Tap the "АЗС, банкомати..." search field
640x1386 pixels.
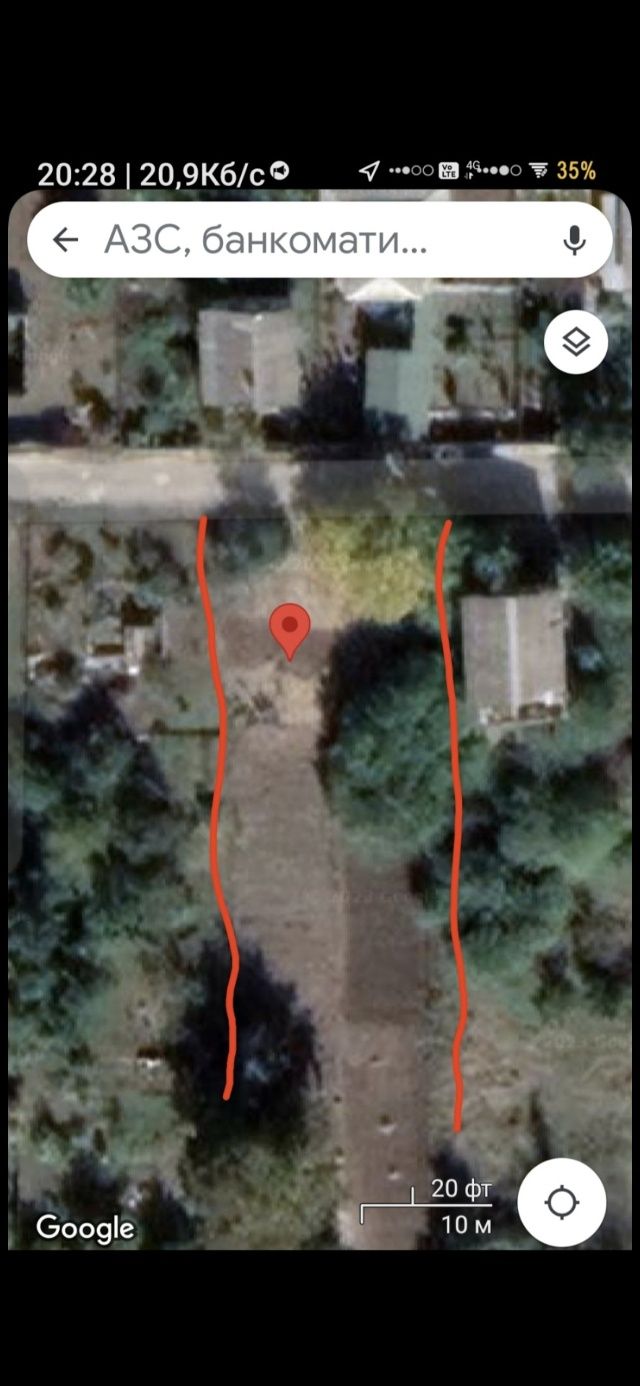point(318,240)
